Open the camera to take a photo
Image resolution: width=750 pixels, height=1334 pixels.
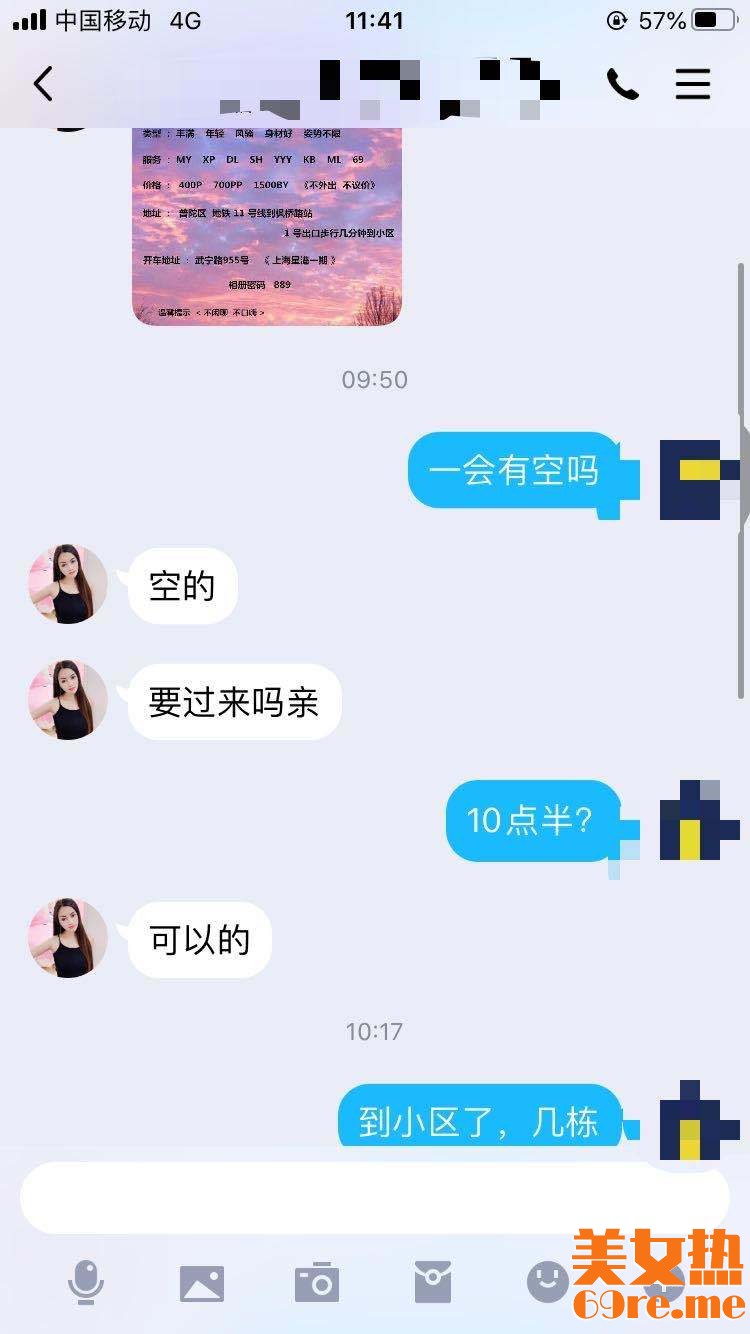tap(317, 1282)
